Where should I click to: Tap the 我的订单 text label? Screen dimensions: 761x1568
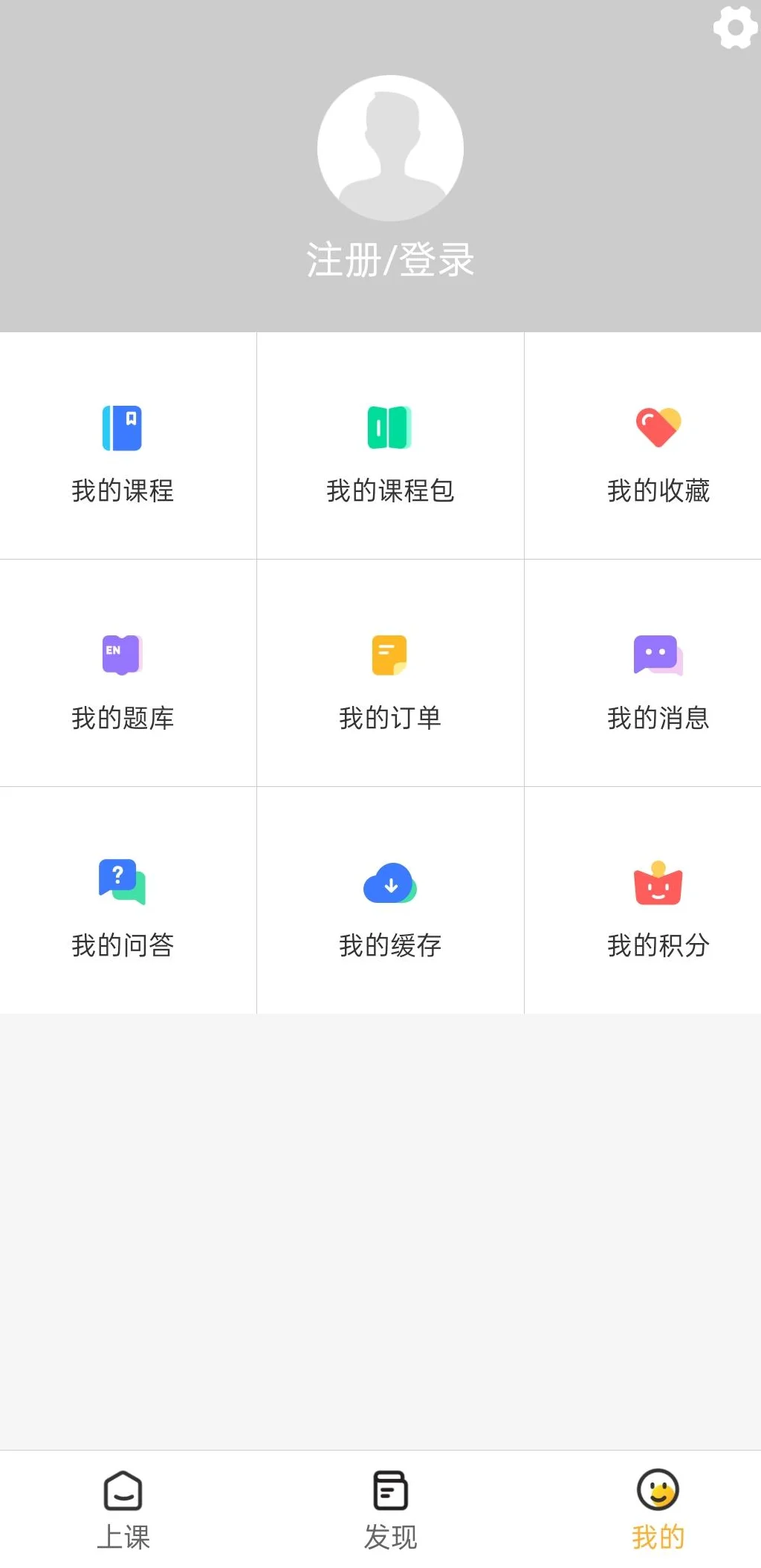(x=389, y=719)
